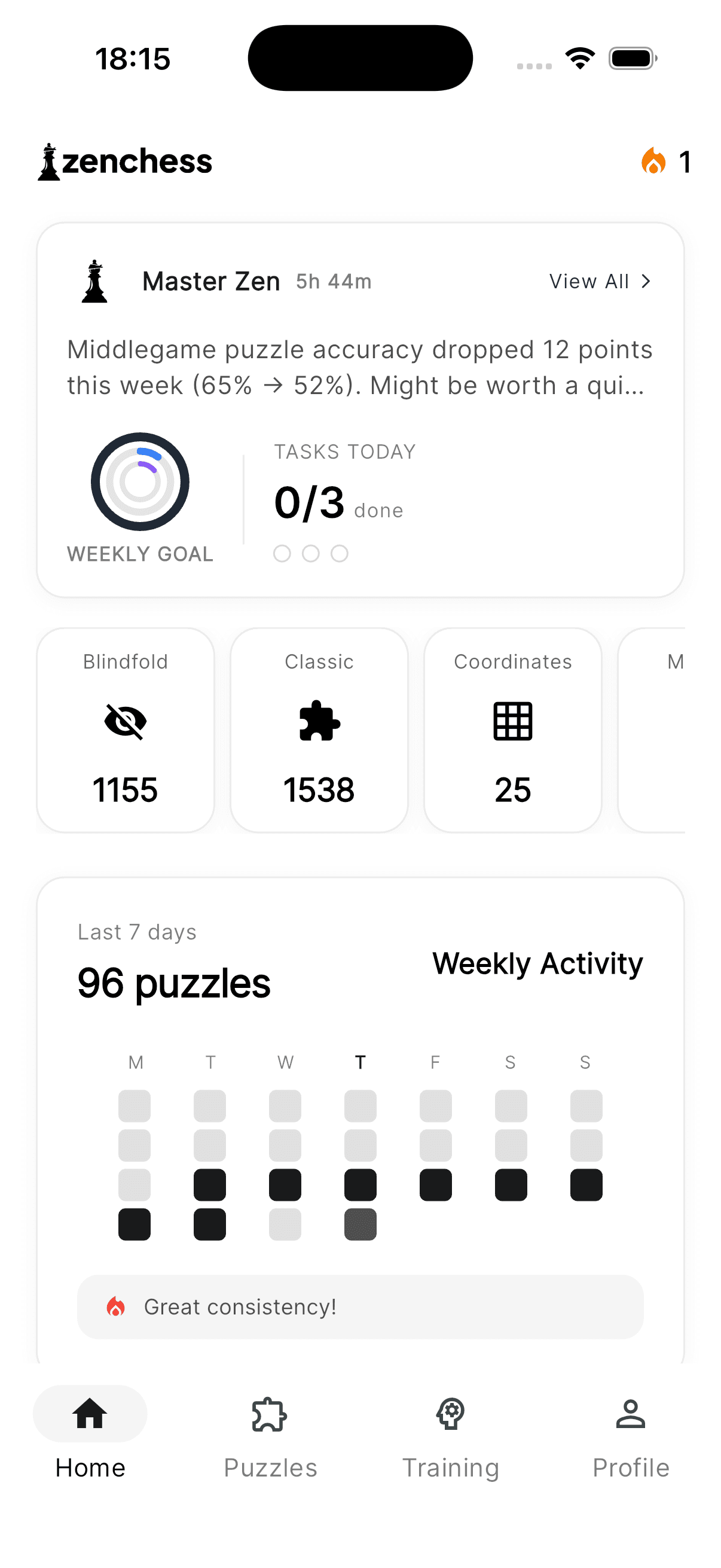Image resolution: width=721 pixels, height=1568 pixels.
Task: Open the Coordinates grid icon
Action: click(x=512, y=723)
